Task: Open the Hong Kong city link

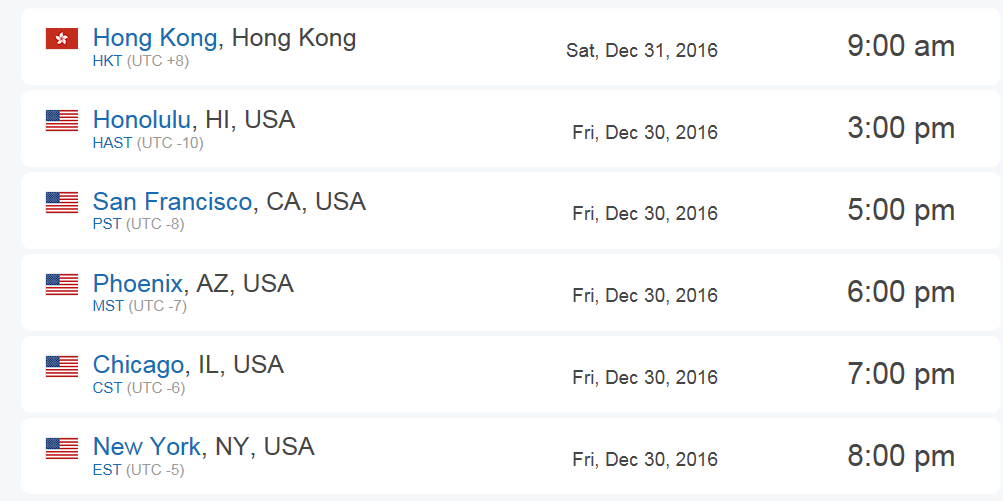Action: (154, 39)
